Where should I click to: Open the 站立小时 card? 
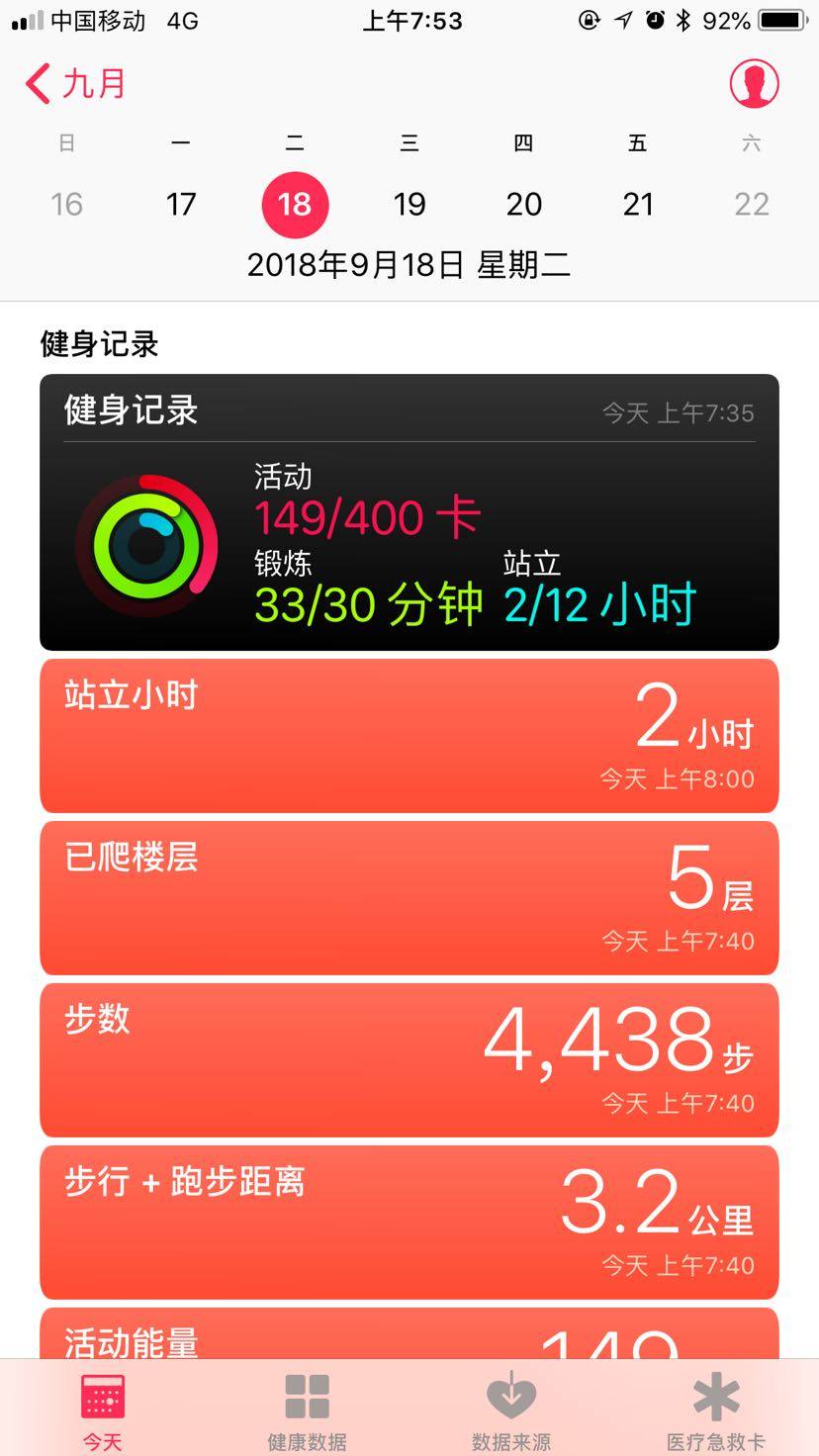[x=409, y=736]
